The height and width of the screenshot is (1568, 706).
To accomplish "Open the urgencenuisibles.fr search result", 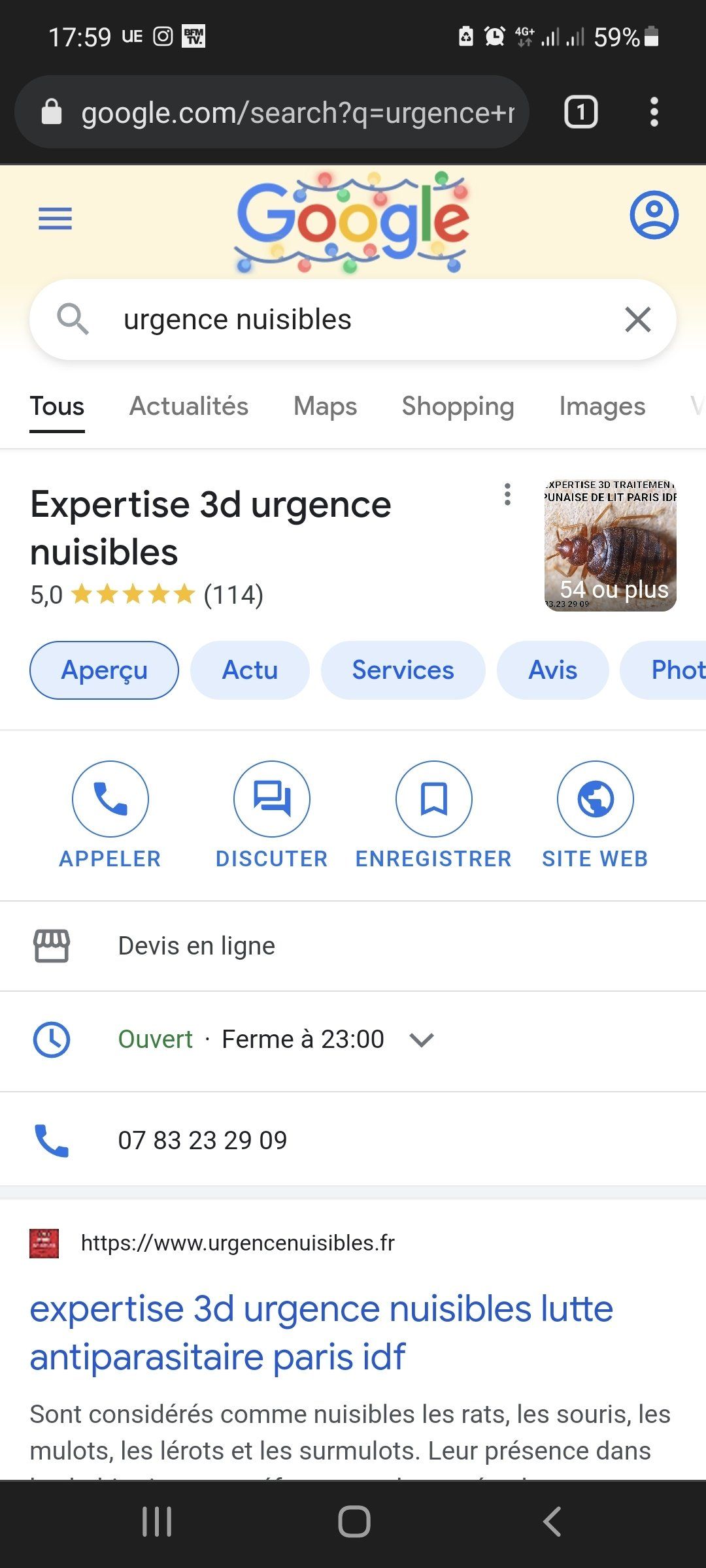I will pyautogui.click(x=321, y=1332).
